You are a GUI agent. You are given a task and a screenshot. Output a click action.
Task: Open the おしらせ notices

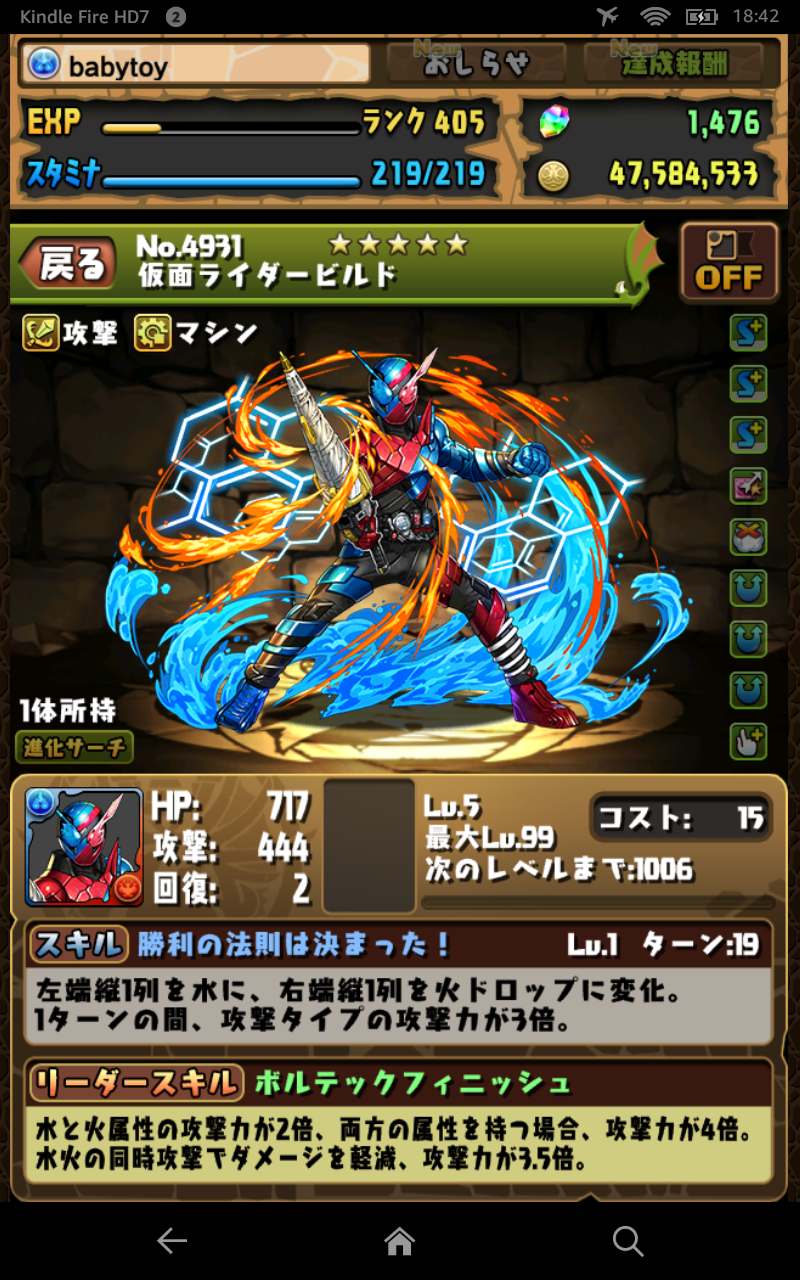point(474,64)
